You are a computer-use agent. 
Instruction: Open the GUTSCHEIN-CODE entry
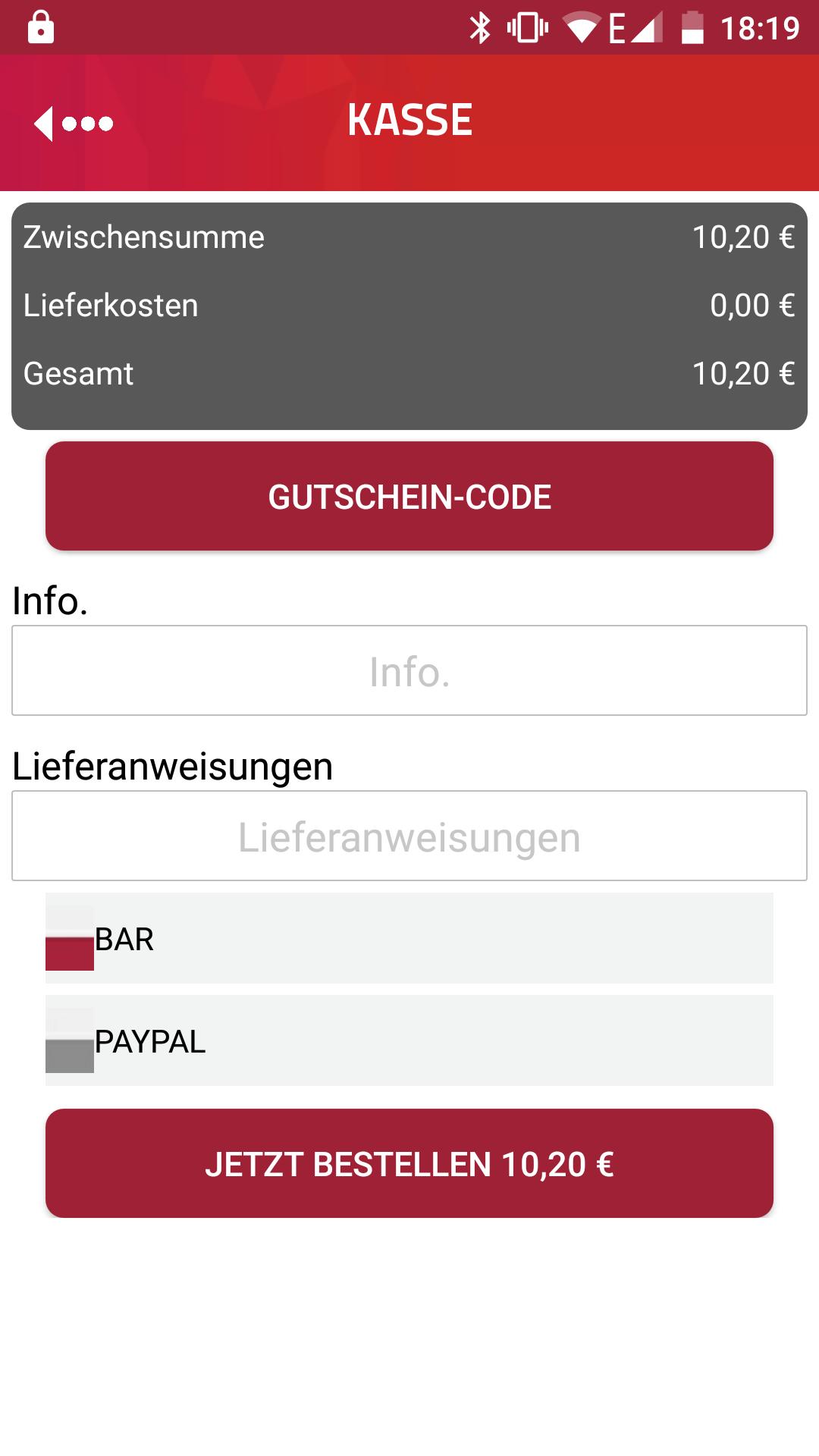(x=409, y=495)
